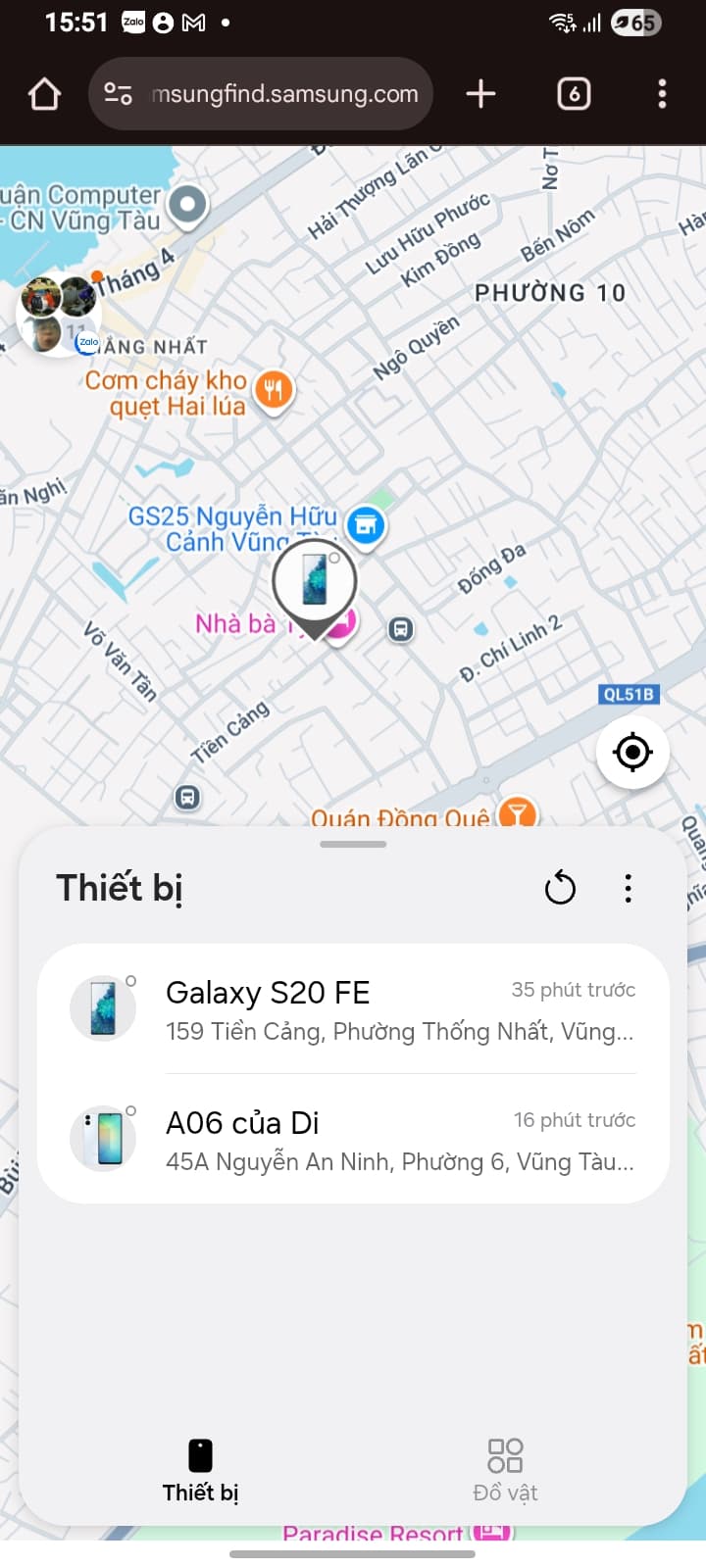Image resolution: width=706 pixels, height=1568 pixels.
Task: Tap the QL51B road label on the map
Action: click(629, 693)
